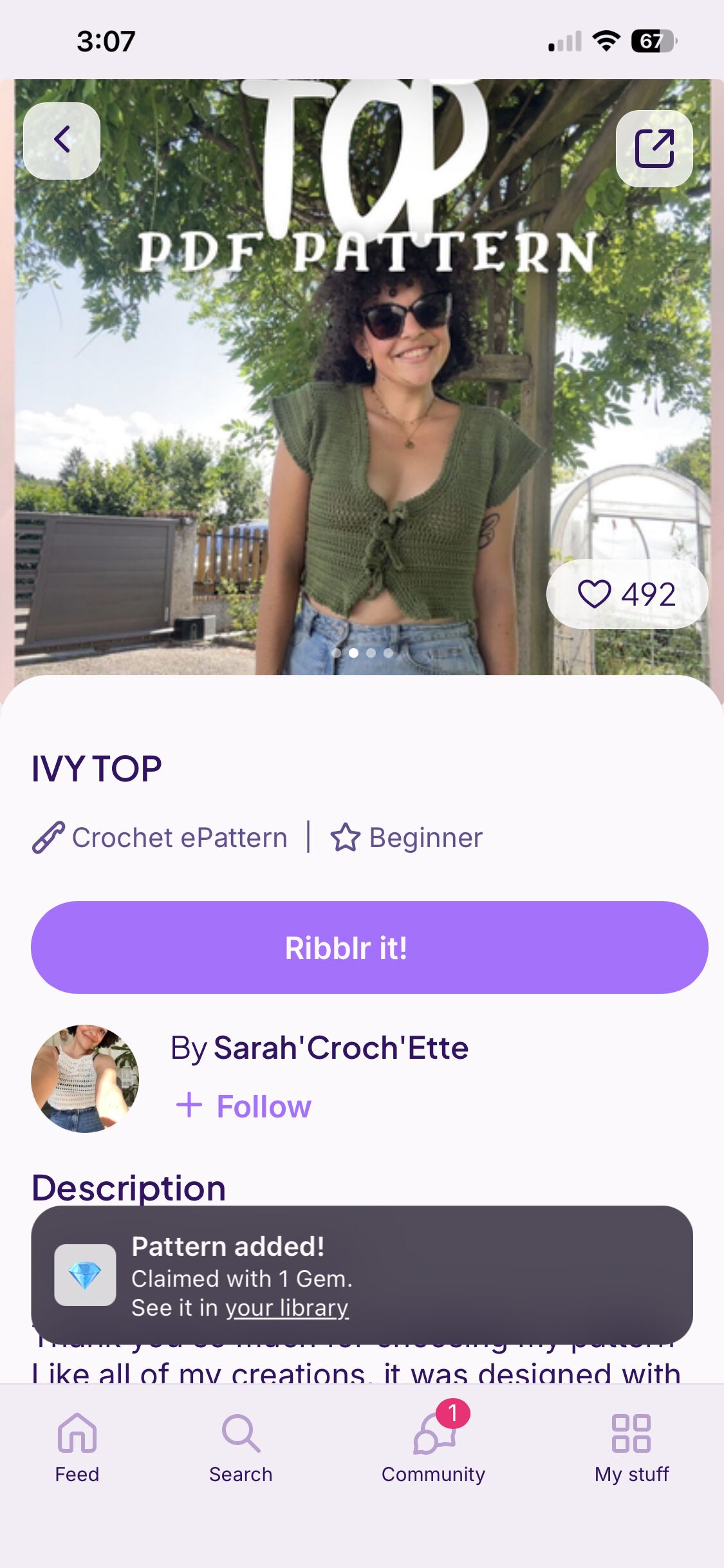The height and width of the screenshot is (1568, 724).
Task: Open Sarah'Croch'Ette's profile picture
Action: pyautogui.click(x=85, y=1078)
